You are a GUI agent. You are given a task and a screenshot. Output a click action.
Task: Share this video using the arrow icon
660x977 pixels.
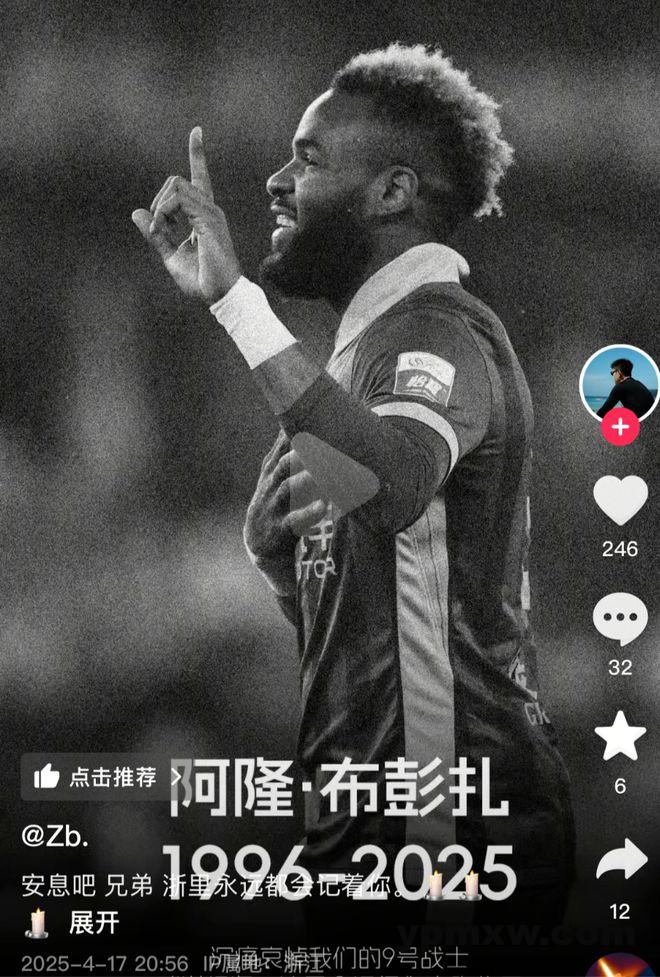620,862
